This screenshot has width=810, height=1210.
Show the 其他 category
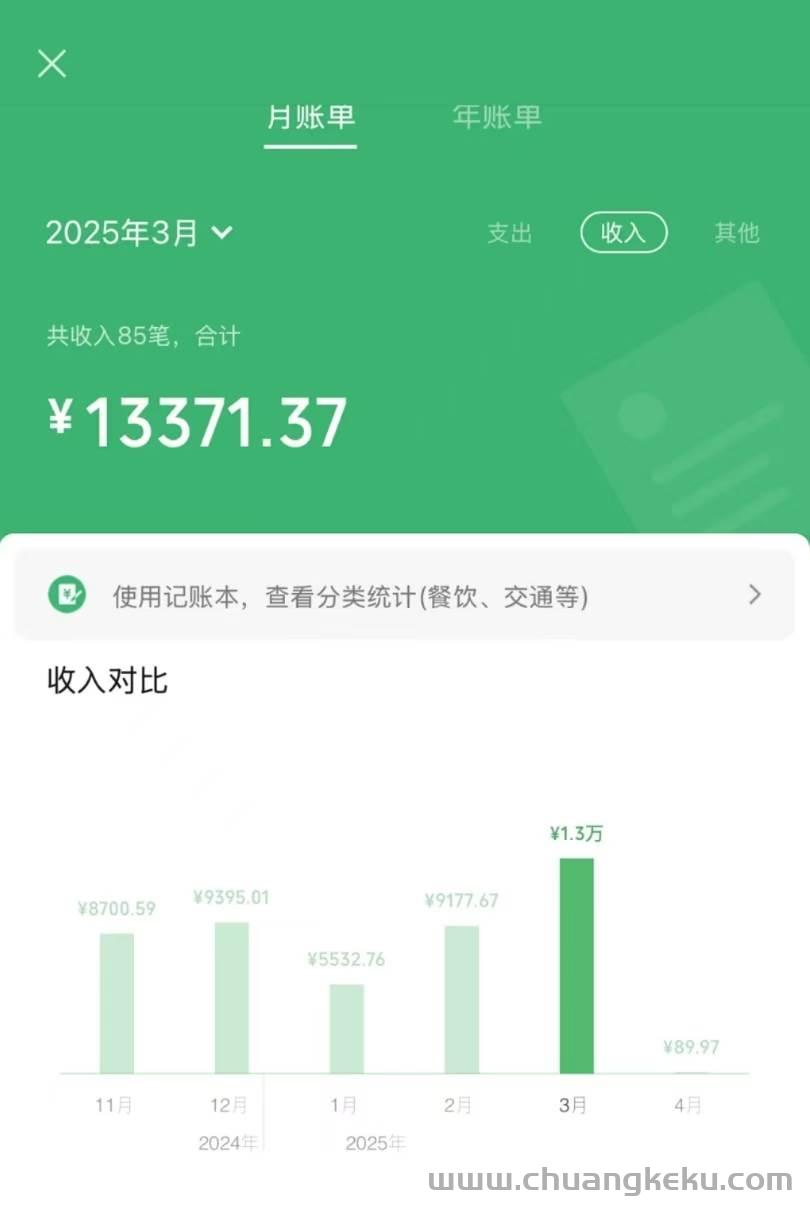click(736, 233)
